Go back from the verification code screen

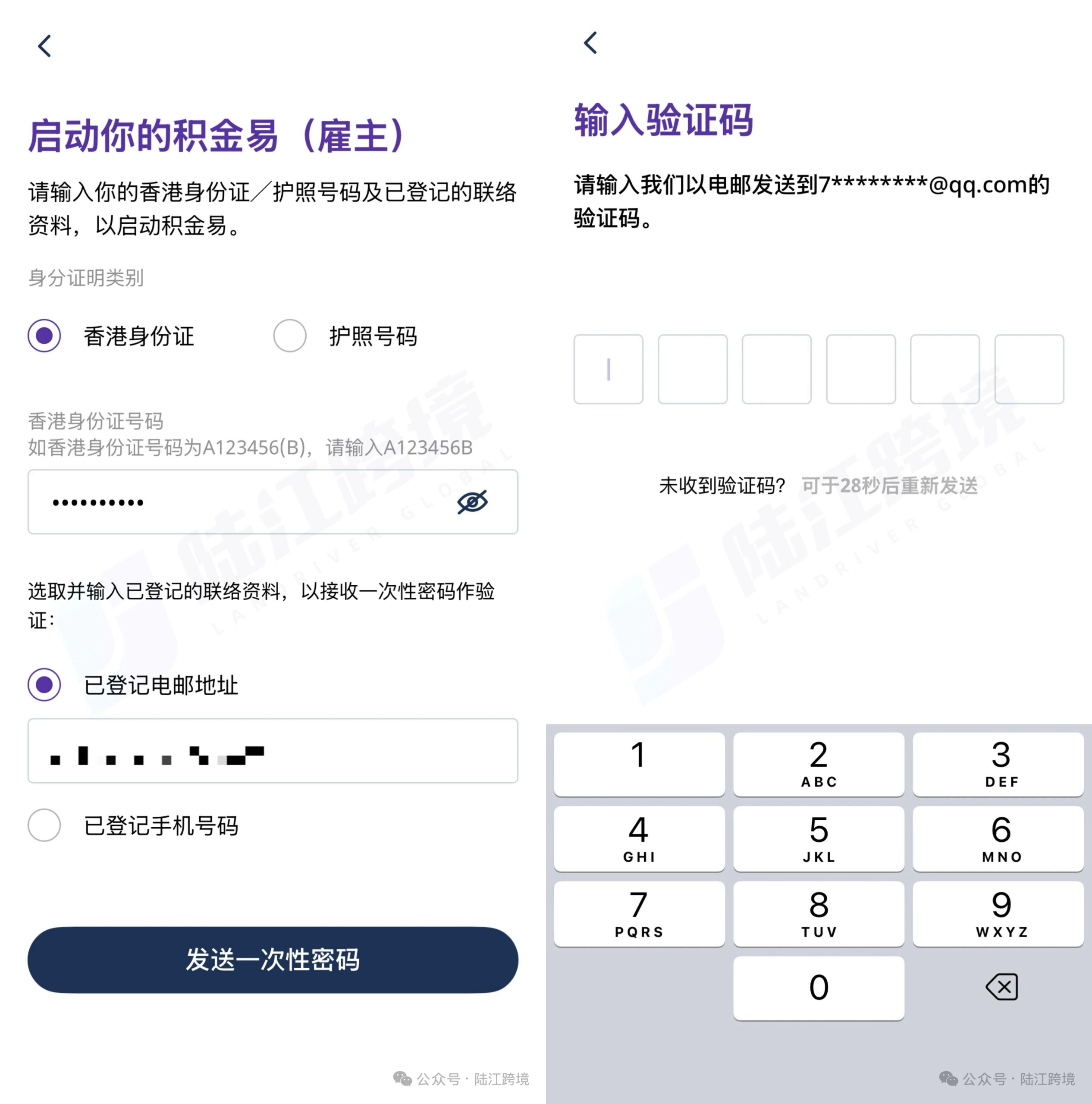(x=590, y=43)
